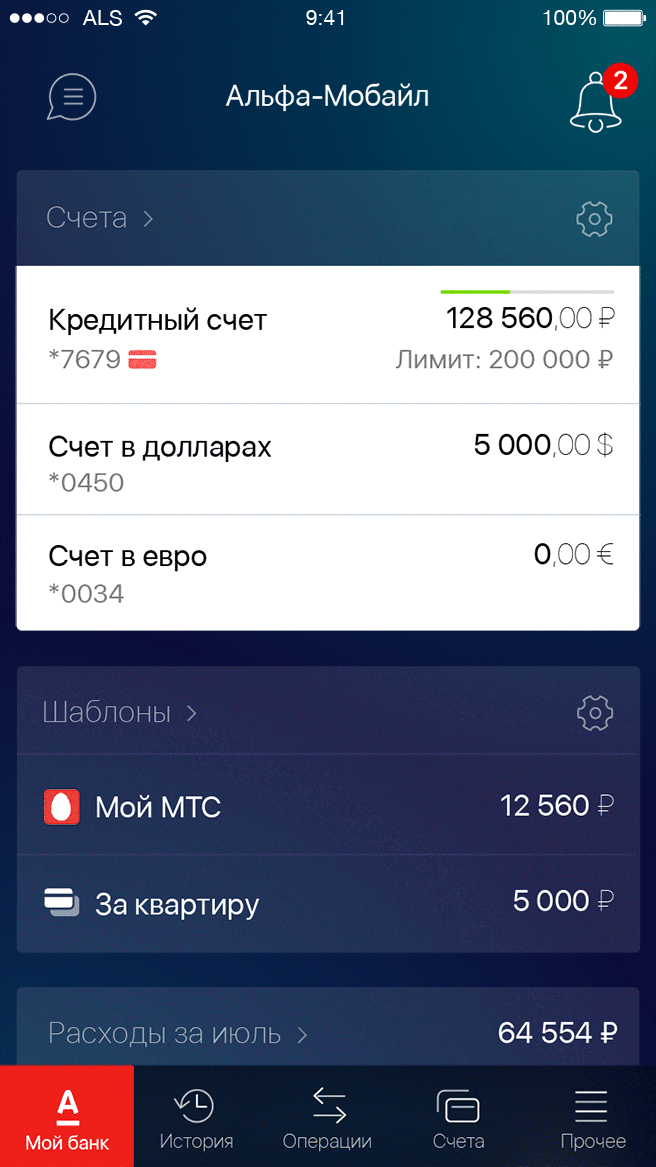
Task: Switch to the Операции tab
Action: [328, 1116]
